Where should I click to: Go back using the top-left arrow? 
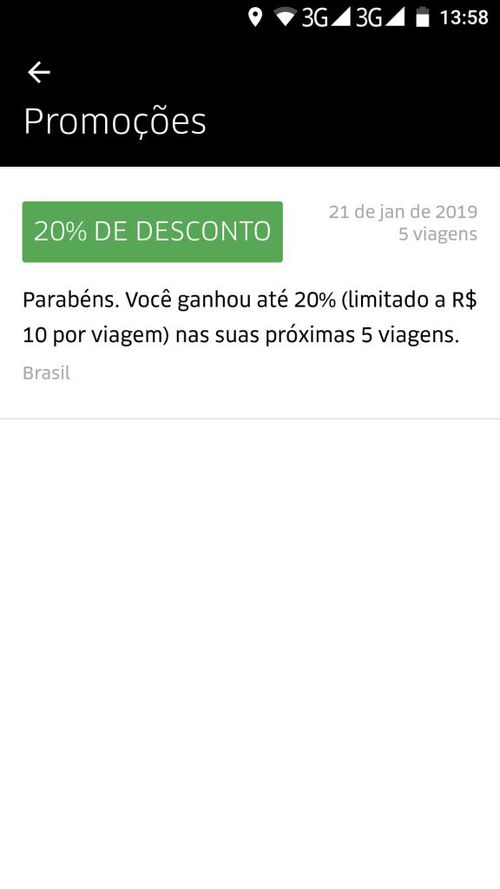tap(39, 72)
